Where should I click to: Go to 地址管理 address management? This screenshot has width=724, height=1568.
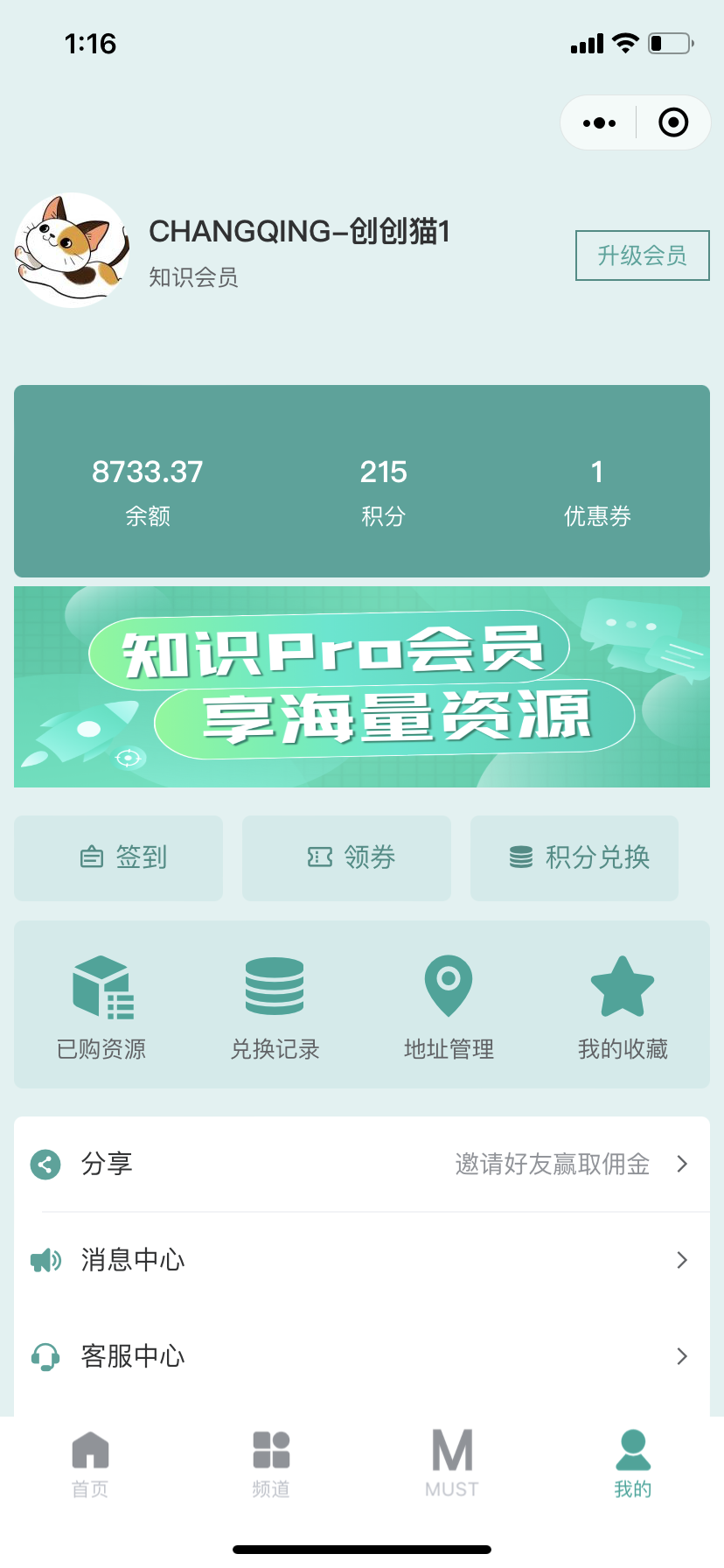(449, 1006)
